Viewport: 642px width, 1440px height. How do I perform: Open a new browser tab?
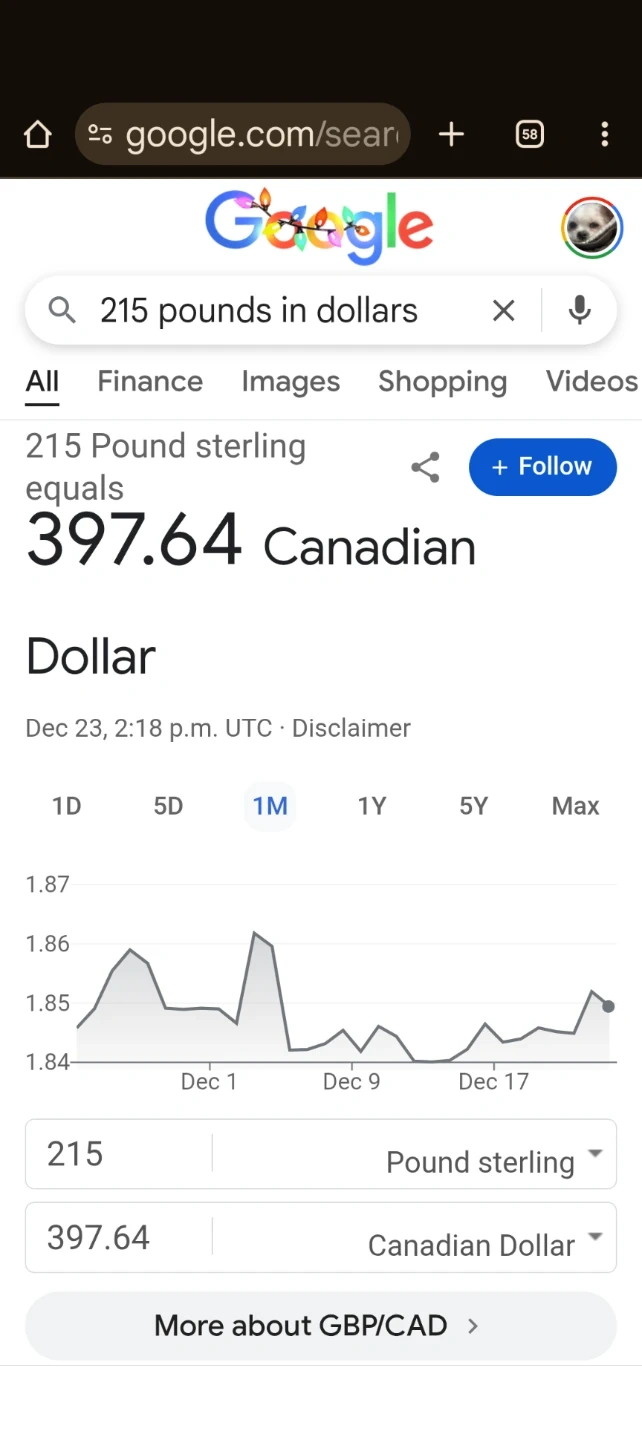(452, 134)
